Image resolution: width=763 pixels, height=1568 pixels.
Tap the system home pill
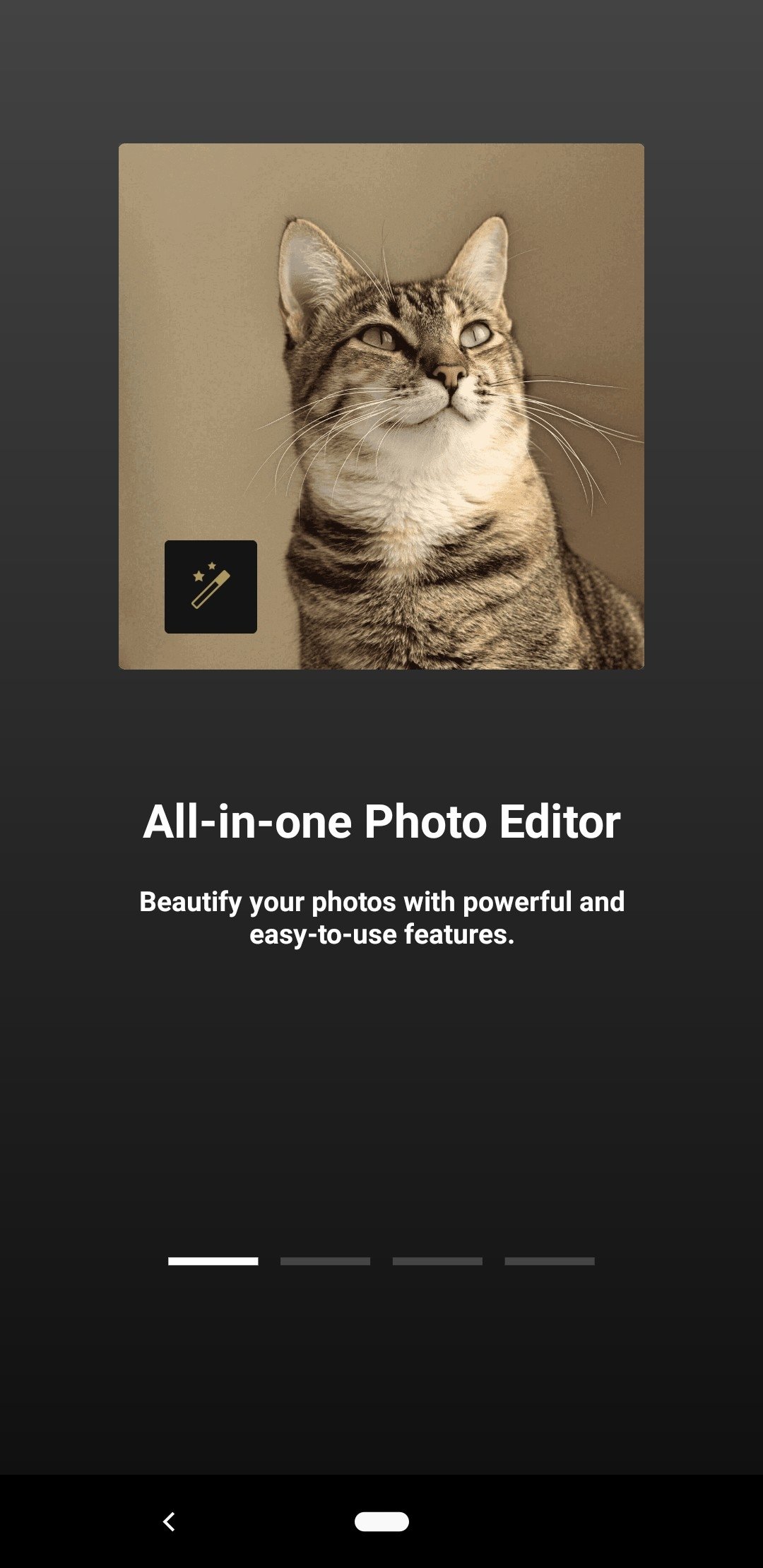[x=381, y=1521]
